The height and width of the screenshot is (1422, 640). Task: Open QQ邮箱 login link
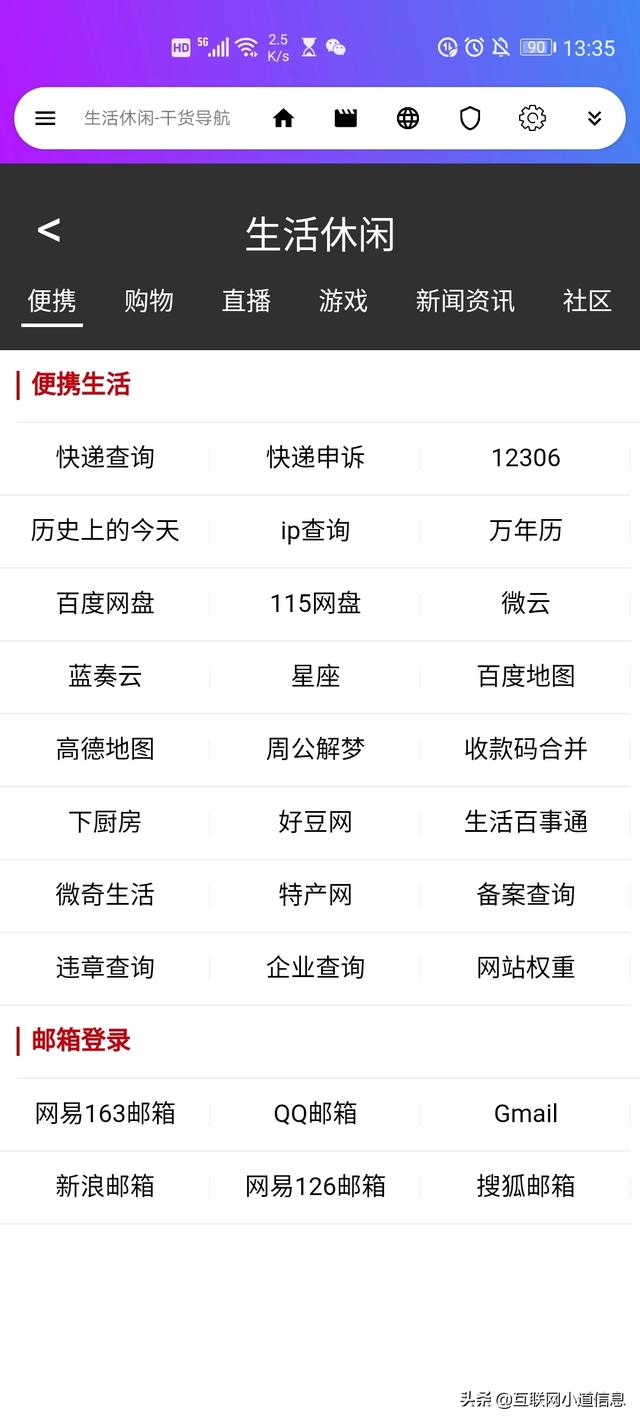coord(315,1114)
